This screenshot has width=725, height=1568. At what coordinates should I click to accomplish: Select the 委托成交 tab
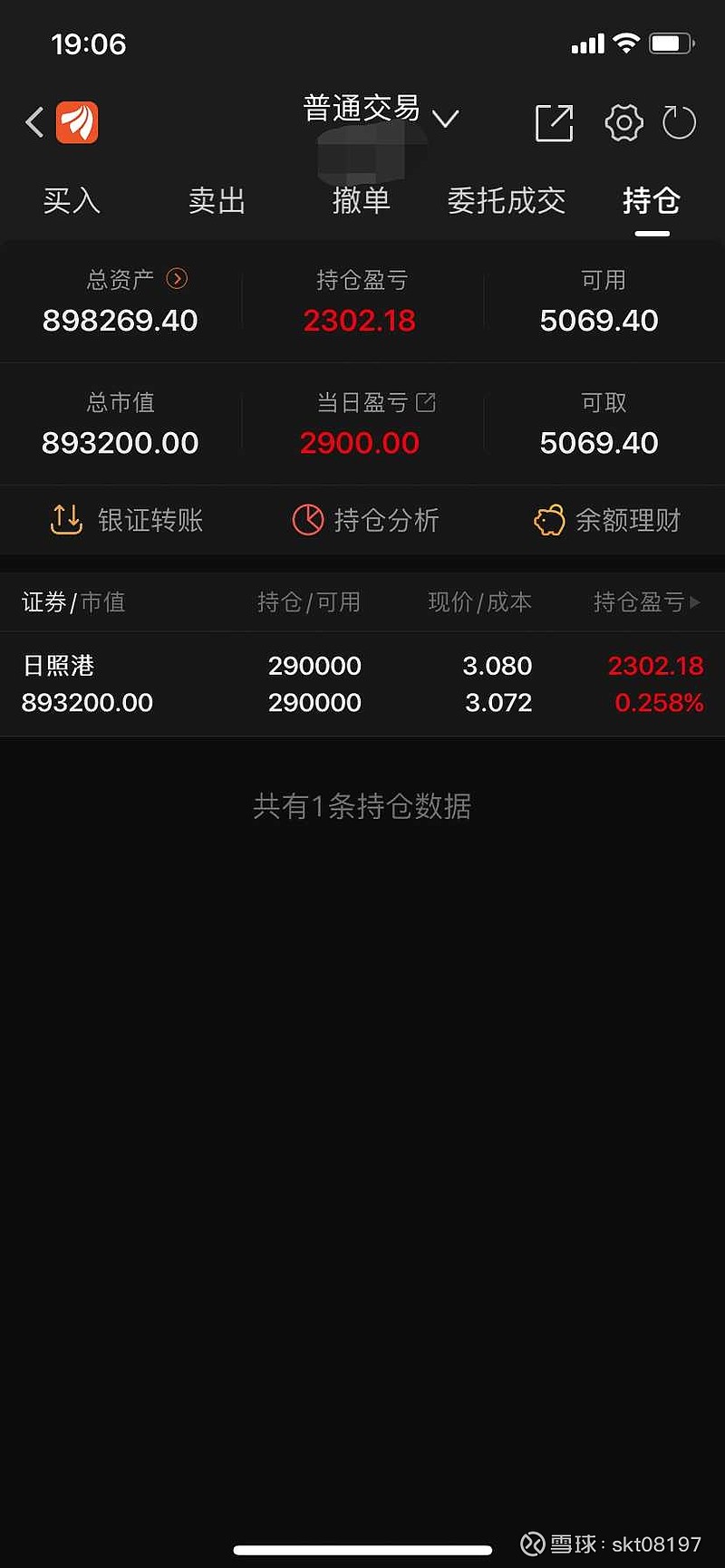507,200
